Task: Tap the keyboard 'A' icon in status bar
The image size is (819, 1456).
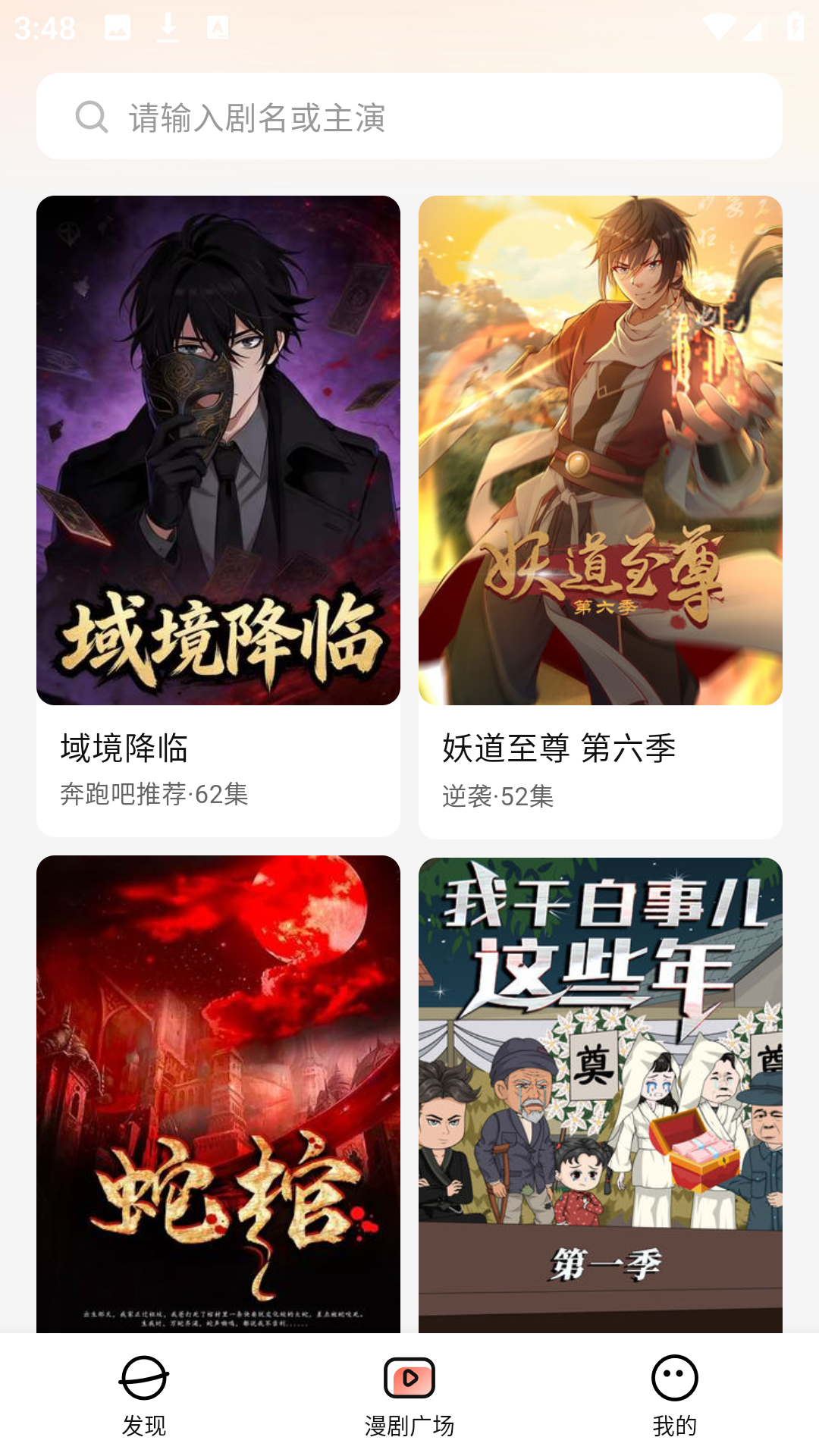Action: coord(216,27)
